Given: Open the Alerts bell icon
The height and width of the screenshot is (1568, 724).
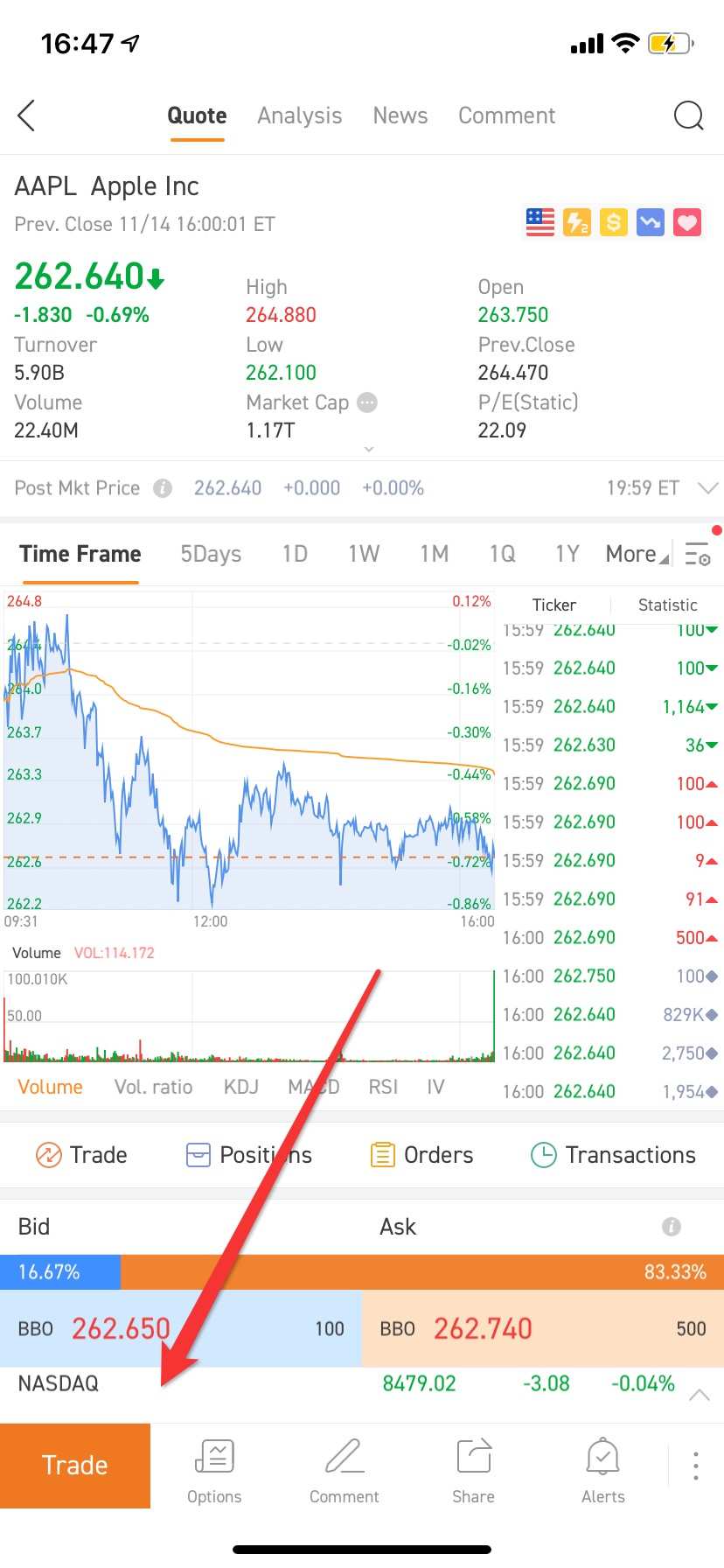Looking at the screenshot, I should [602, 1470].
